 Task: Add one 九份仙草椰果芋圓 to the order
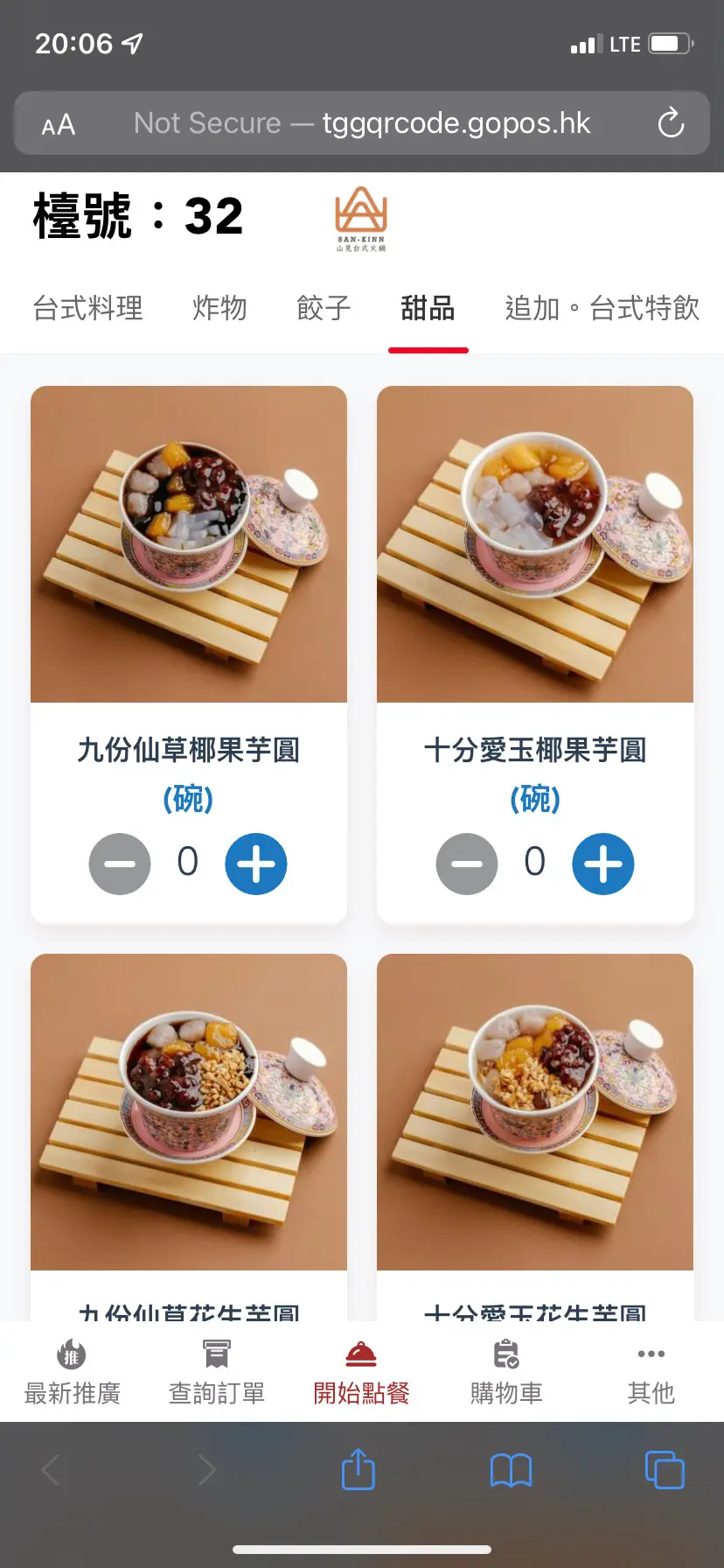pyautogui.click(x=256, y=864)
